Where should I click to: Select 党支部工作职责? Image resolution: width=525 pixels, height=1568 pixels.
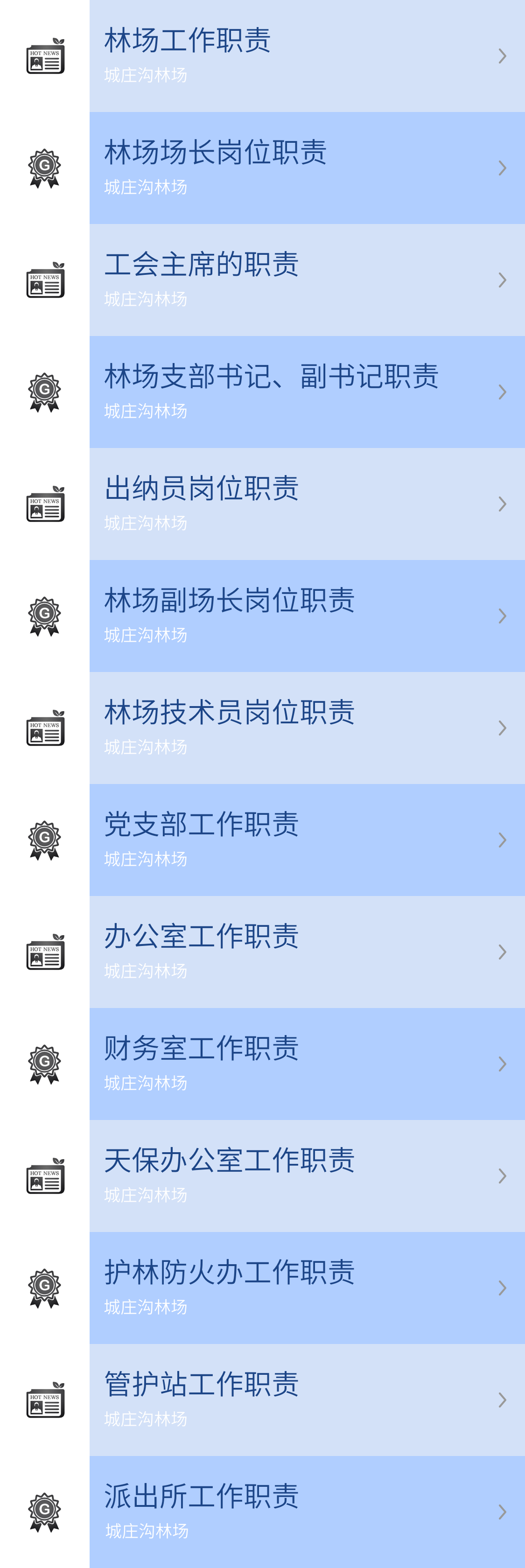306,840
